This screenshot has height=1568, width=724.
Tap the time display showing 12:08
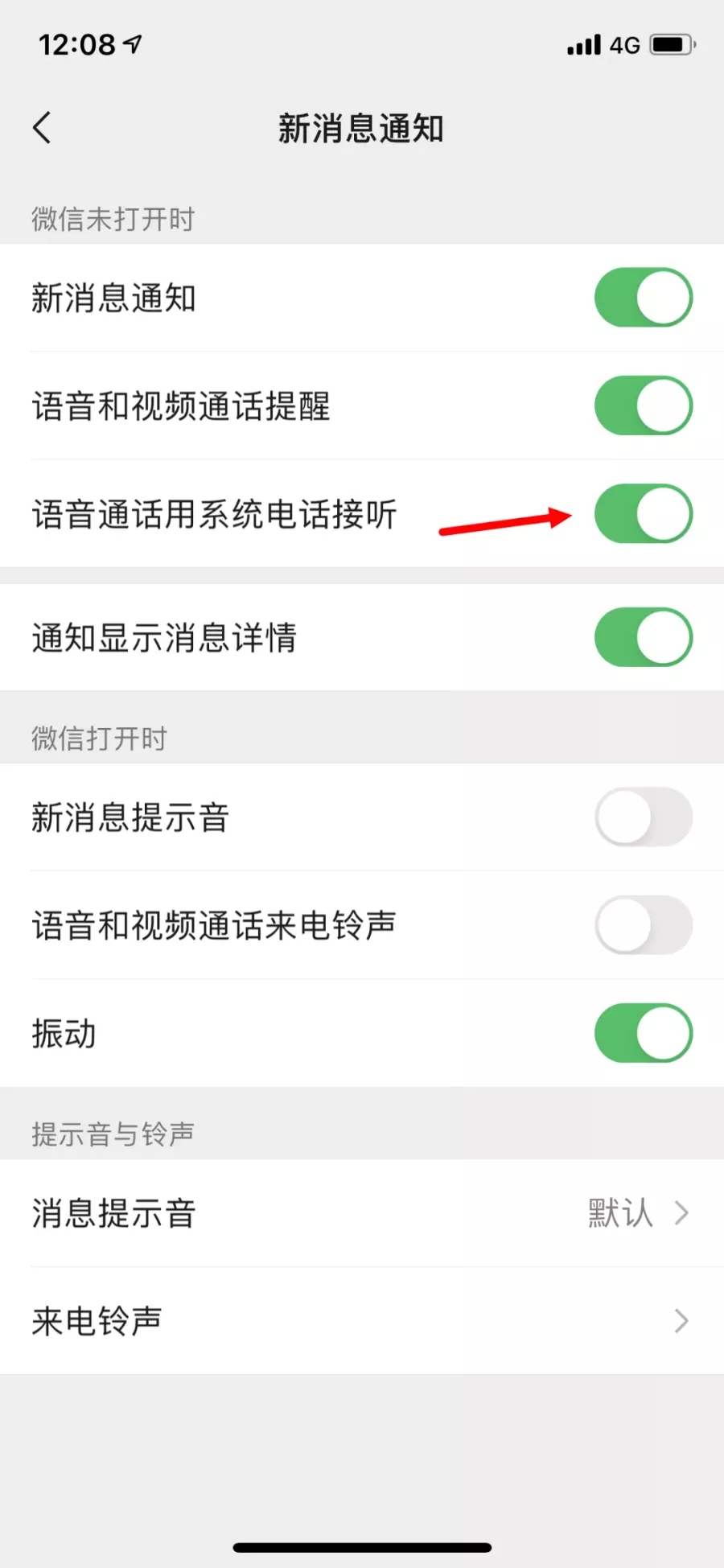[x=75, y=46]
